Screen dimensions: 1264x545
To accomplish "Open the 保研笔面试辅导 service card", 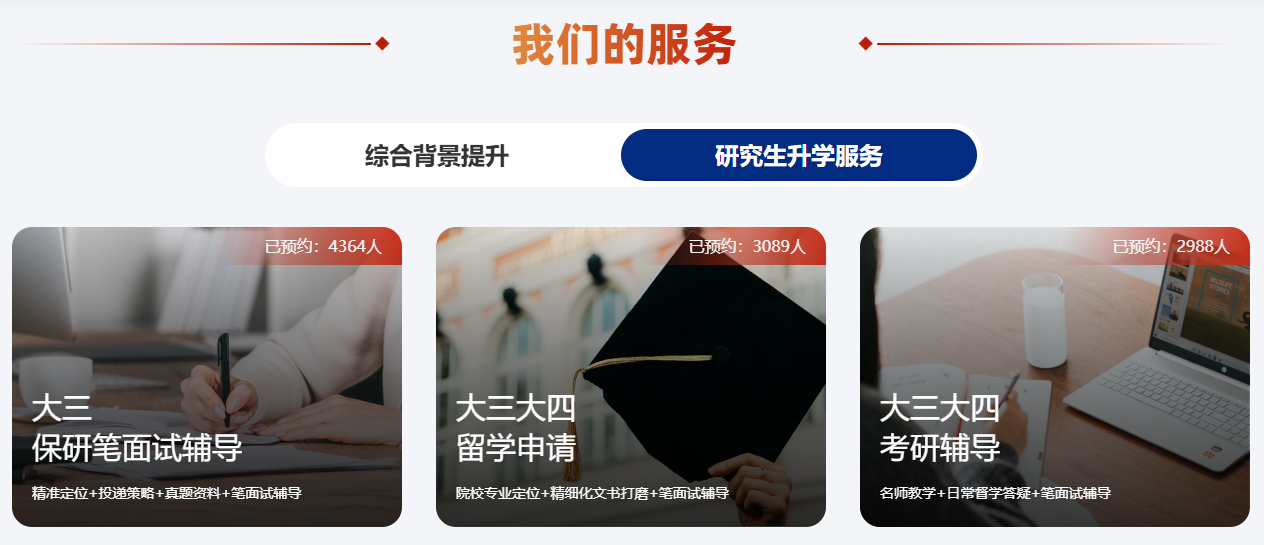I will (206, 377).
